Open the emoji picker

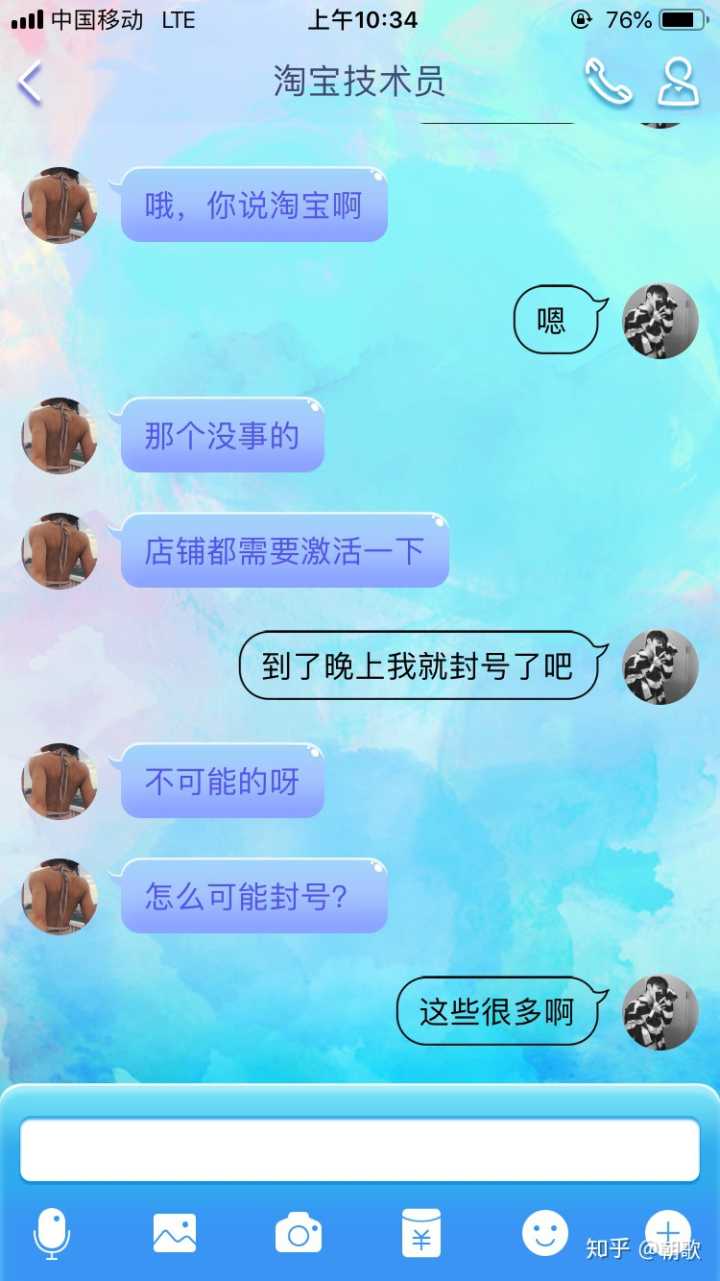(x=545, y=1232)
